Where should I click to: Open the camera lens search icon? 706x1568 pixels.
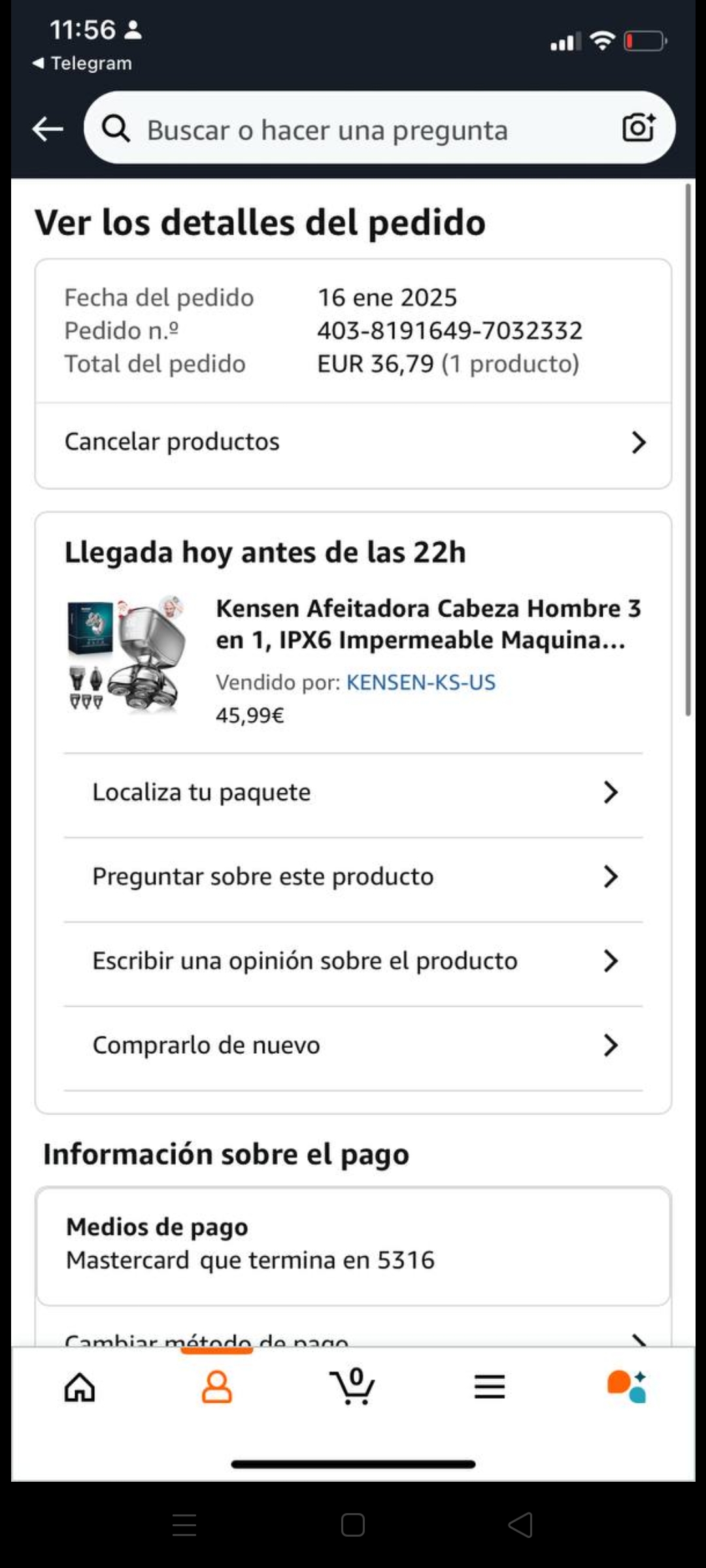[x=638, y=127]
